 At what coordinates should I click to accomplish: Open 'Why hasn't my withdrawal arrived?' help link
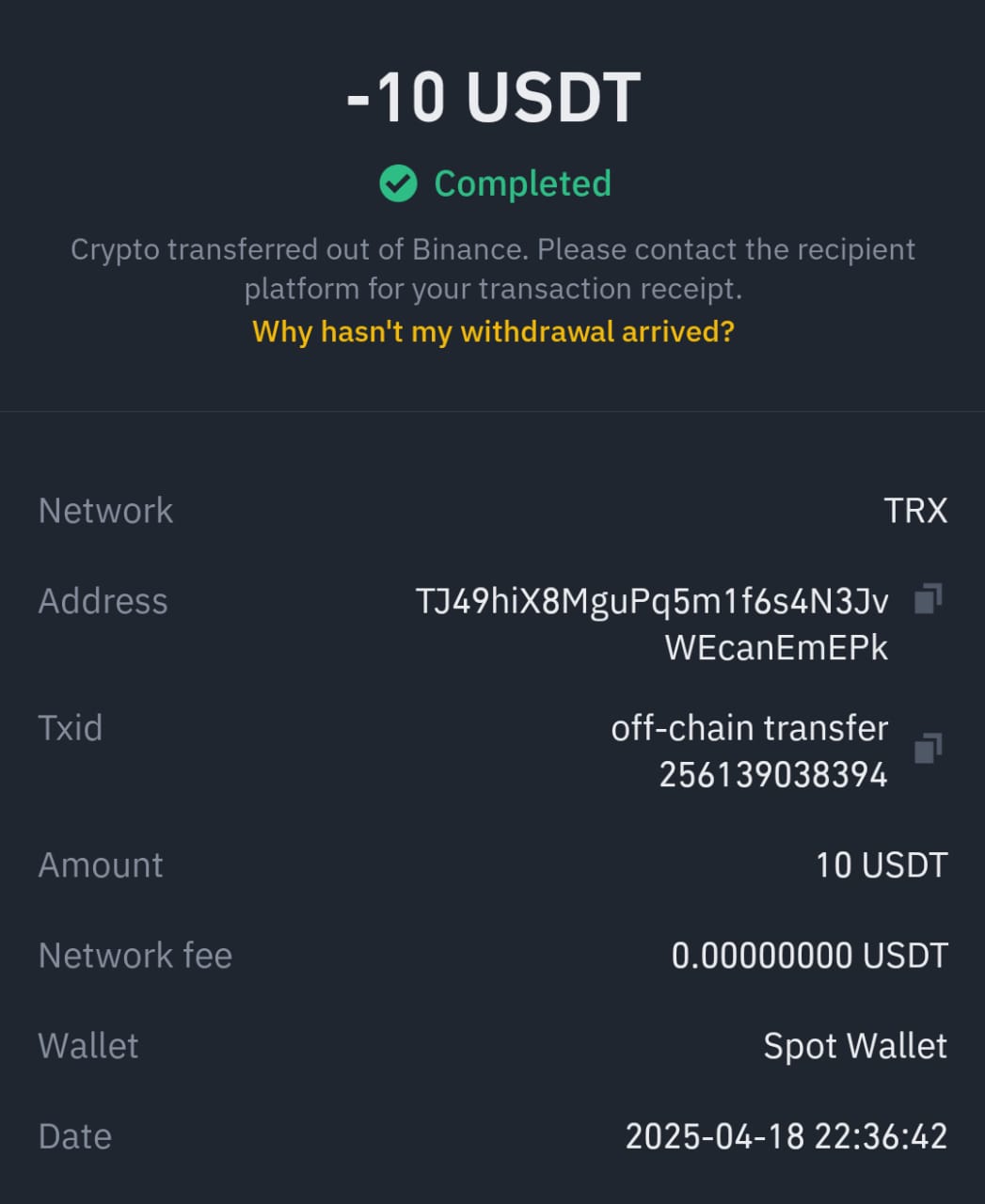click(x=492, y=331)
